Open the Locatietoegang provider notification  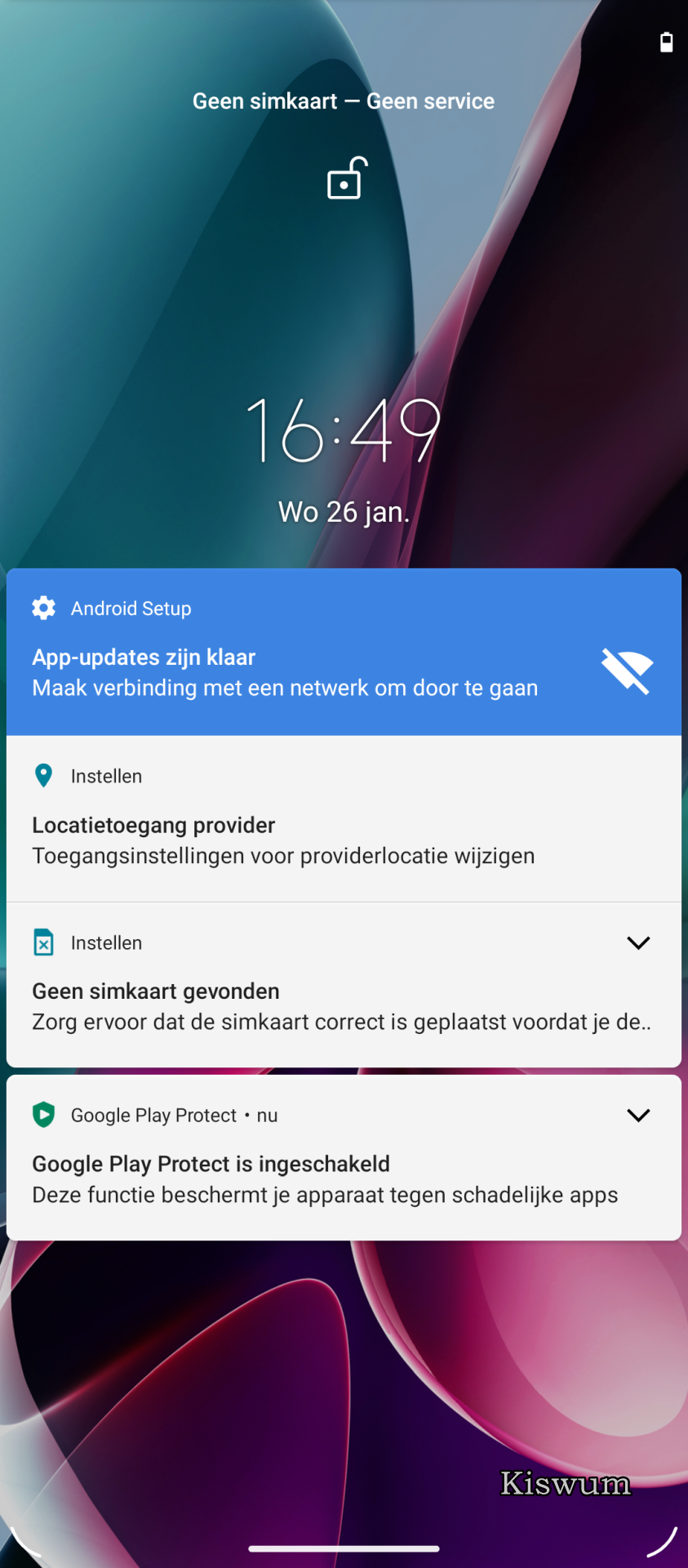point(344,819)
